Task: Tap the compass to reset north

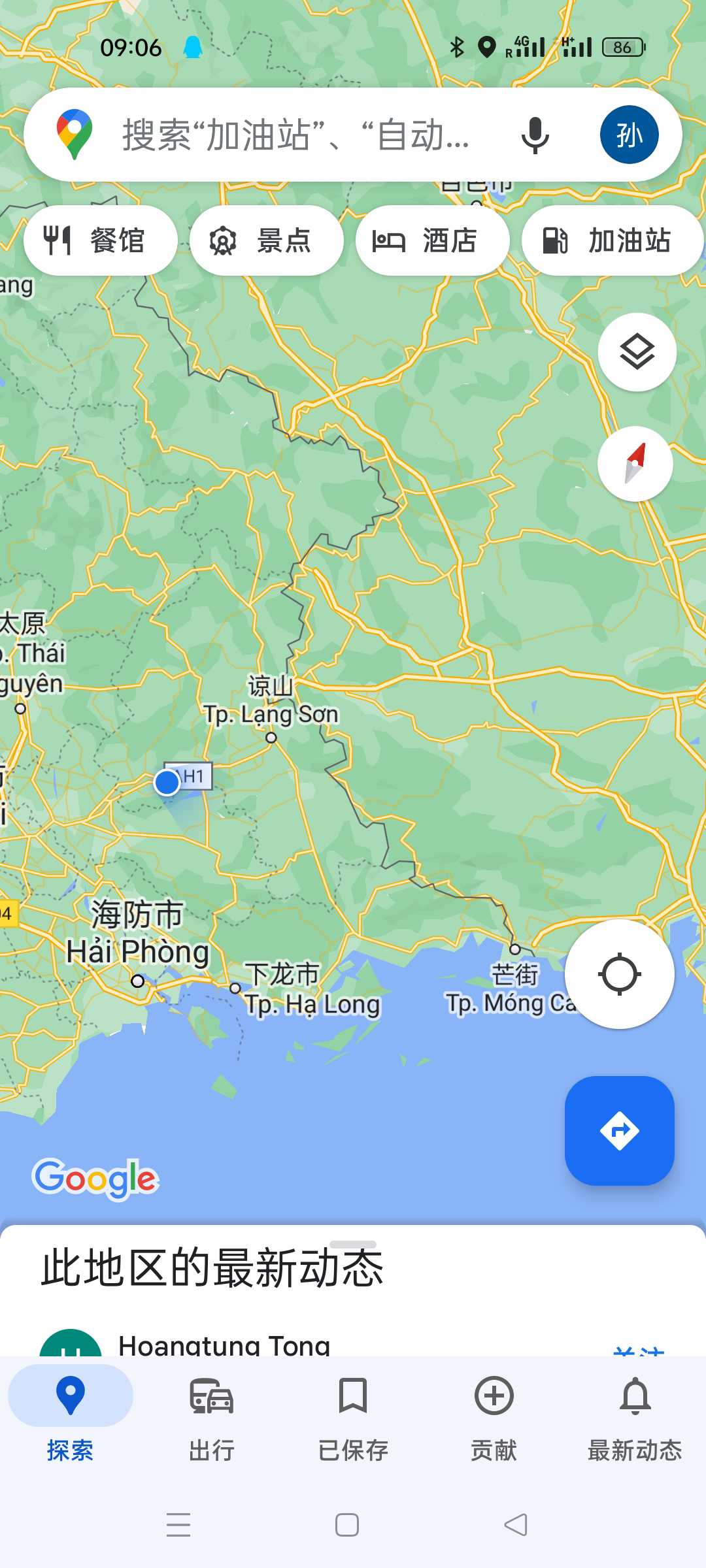Action: coord(635,464)
